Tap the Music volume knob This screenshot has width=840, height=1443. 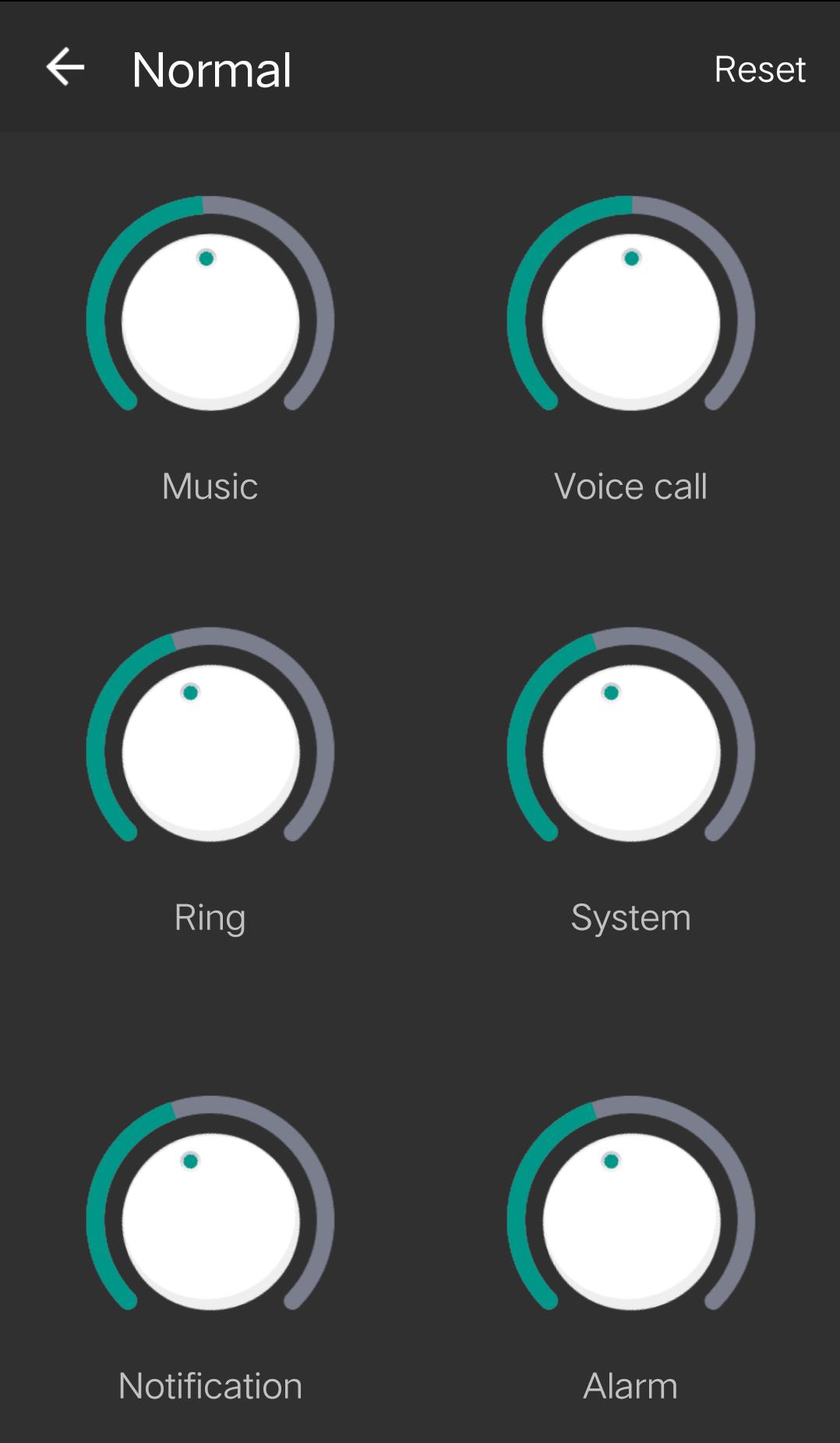(x=210, y=320)
